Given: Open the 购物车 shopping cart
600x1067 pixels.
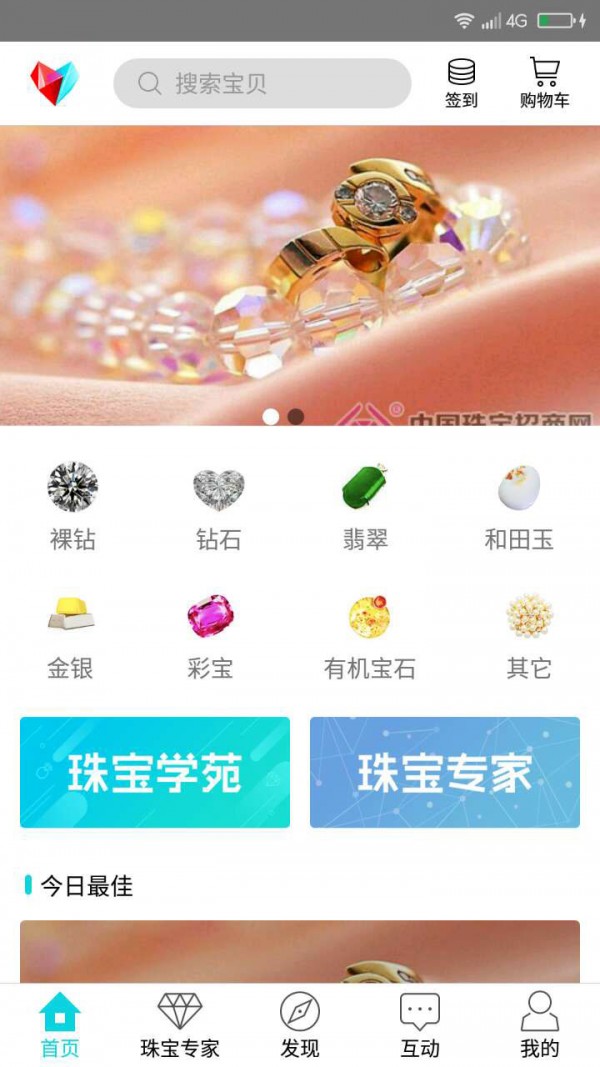Looking at the screenshot, I should click(544, 82).
